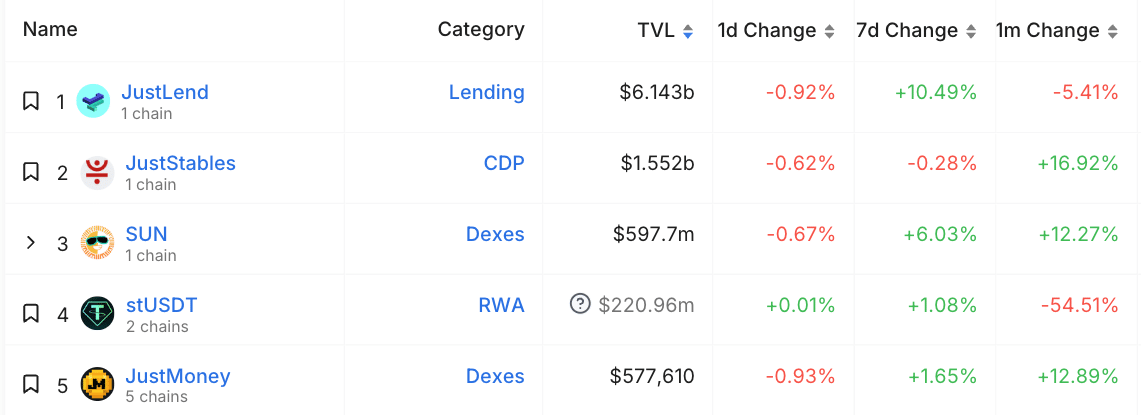Viewport: 1141px width, 415px height.
Task: Bookmark the stUSDT protocol
Action: tap(31, 314)
